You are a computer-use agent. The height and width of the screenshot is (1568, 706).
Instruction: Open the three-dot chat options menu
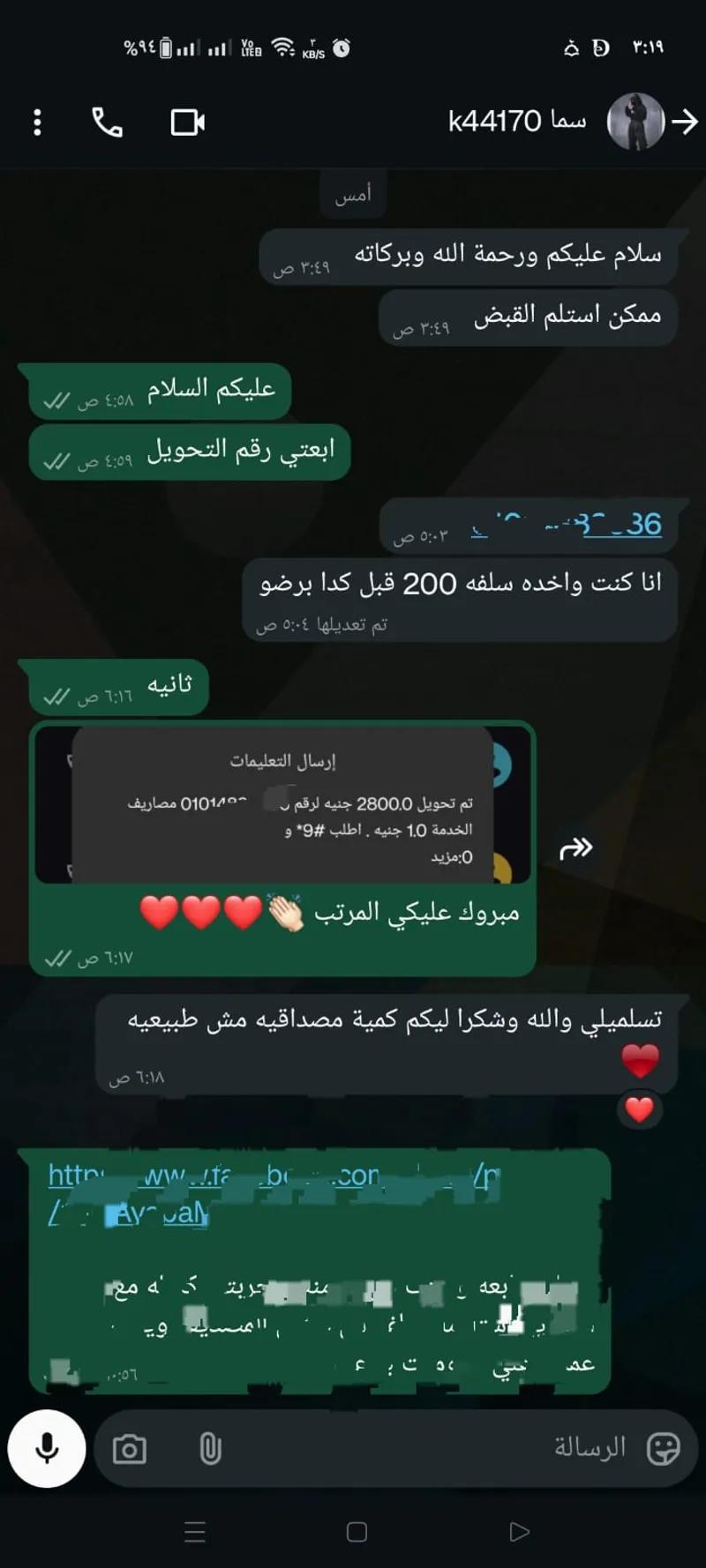click(x=36, y=121)
